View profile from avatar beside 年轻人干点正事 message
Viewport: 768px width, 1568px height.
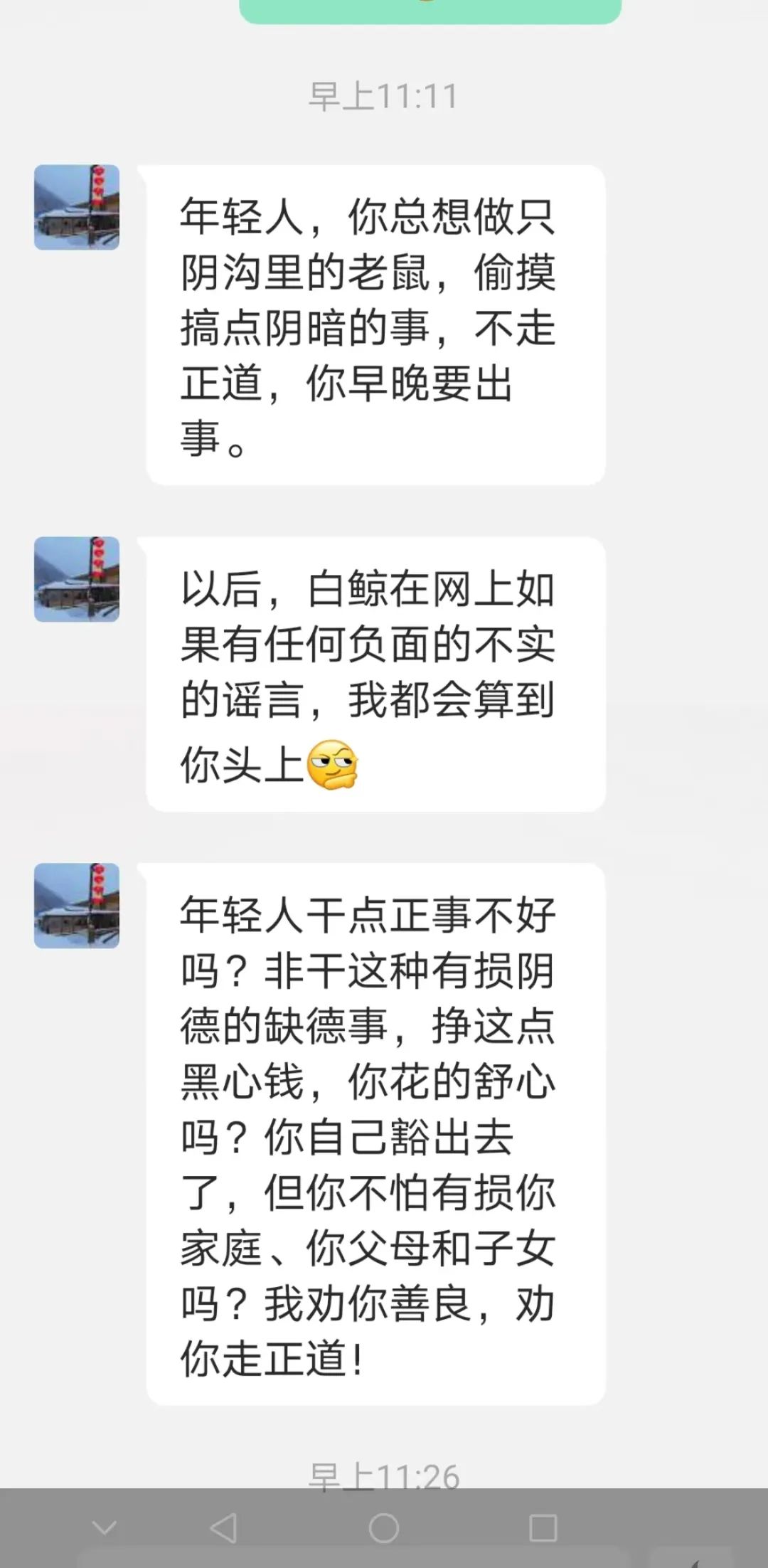77,906
